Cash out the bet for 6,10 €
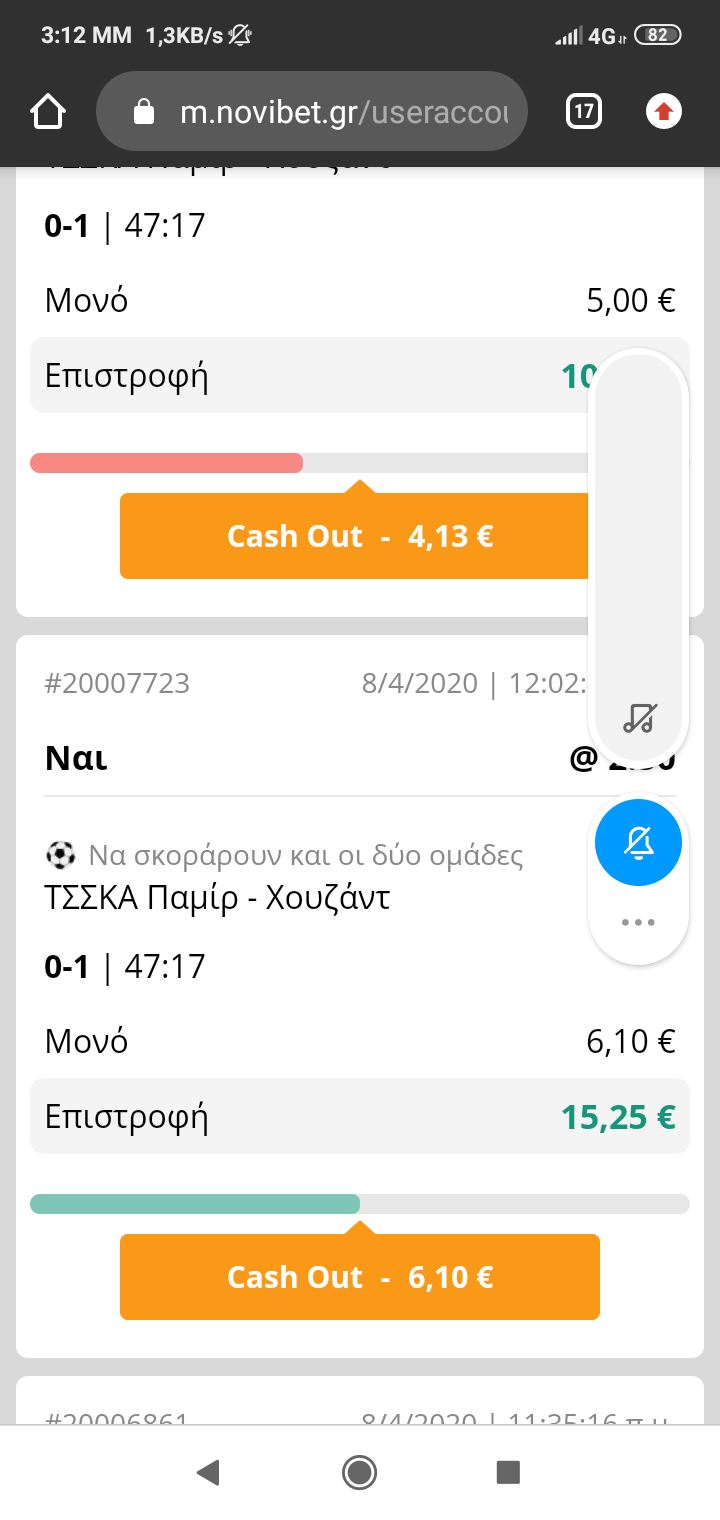This screenshot has height=1520, width=720. tap(360, 1277)
